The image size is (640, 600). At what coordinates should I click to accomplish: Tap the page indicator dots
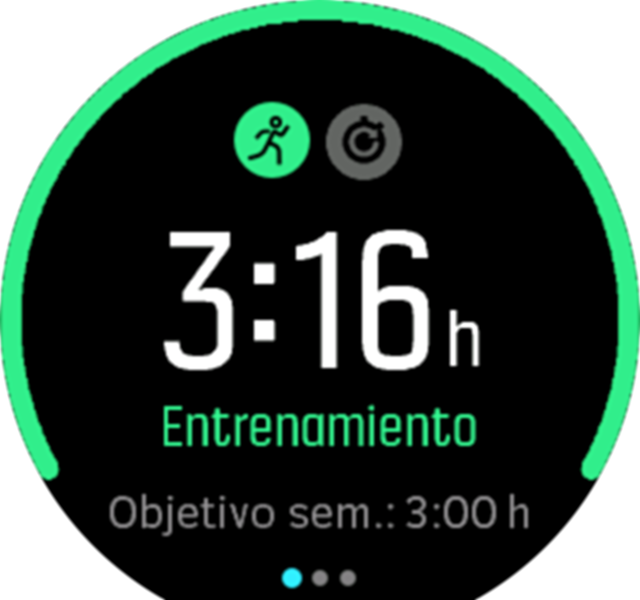click(x=319, y=577)
